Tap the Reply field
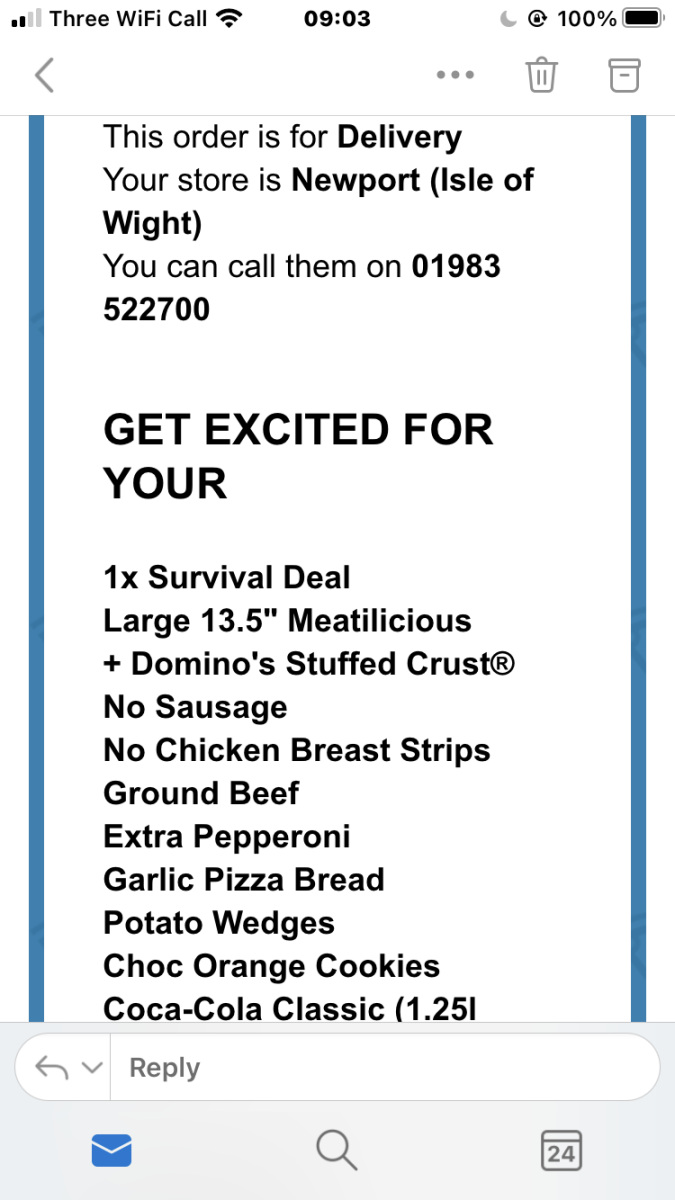 pos(380,1068)
